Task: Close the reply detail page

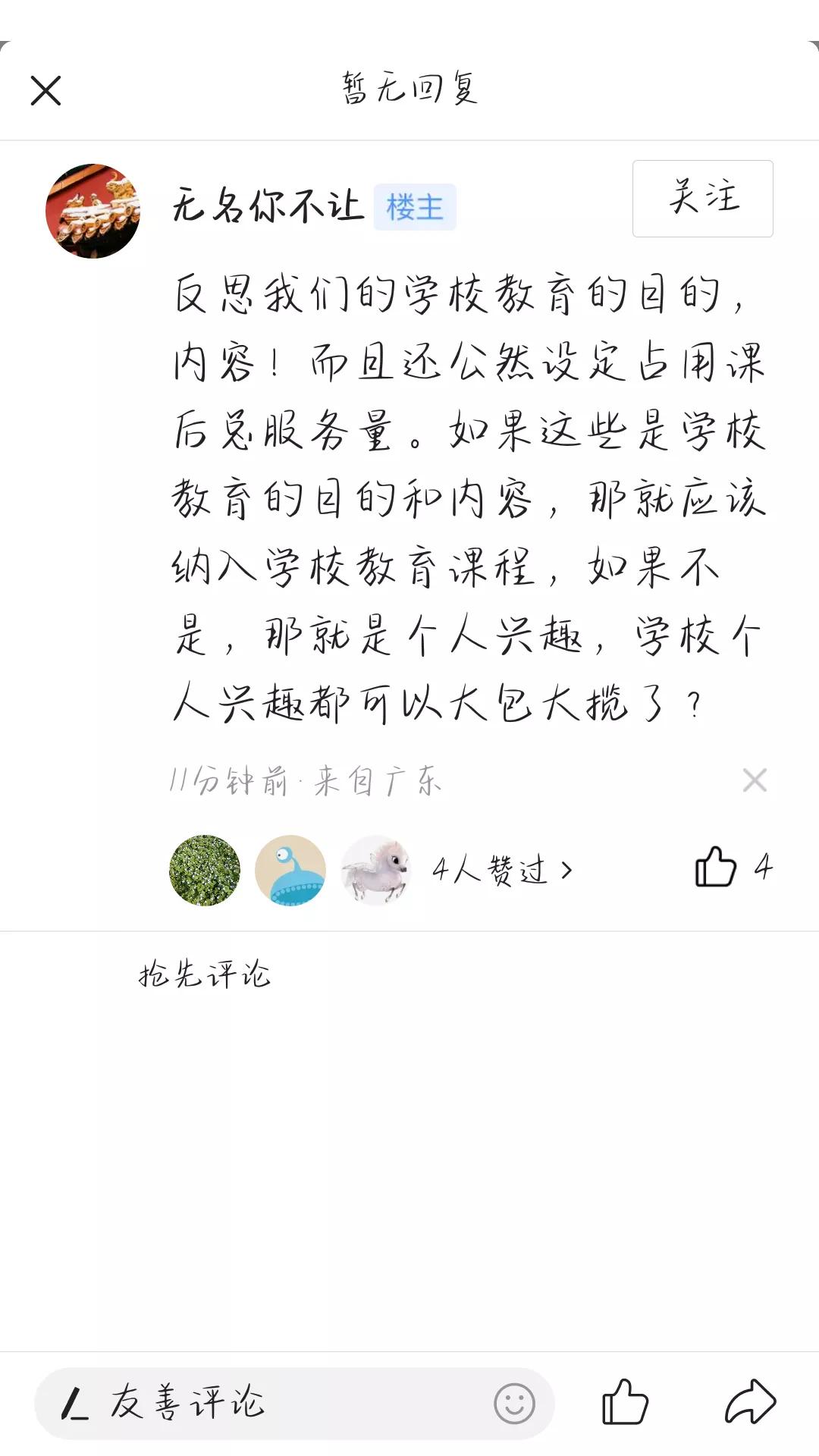Action: (46, 90)
